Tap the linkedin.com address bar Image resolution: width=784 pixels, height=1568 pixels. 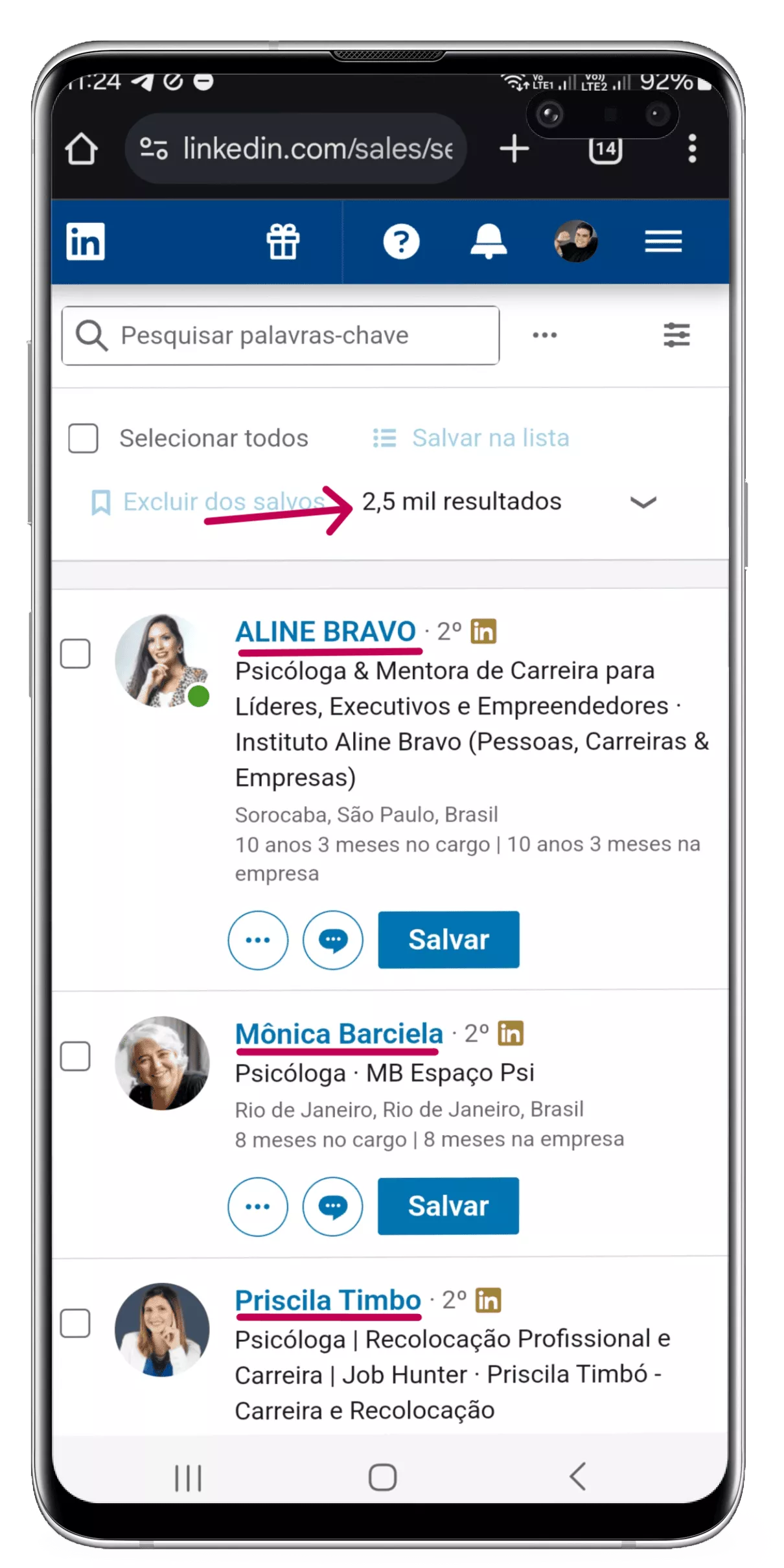click(295, 149)
